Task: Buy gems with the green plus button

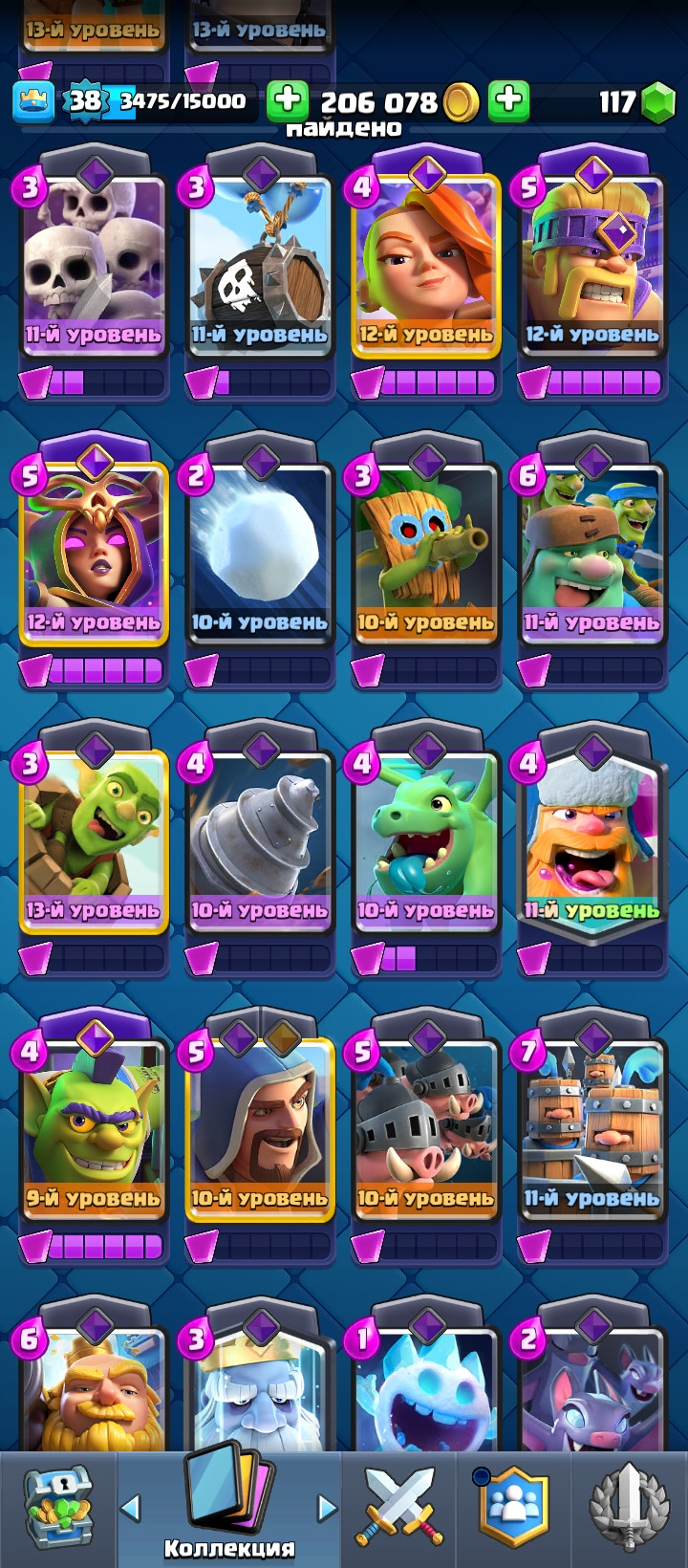Action: coord(509,100)
